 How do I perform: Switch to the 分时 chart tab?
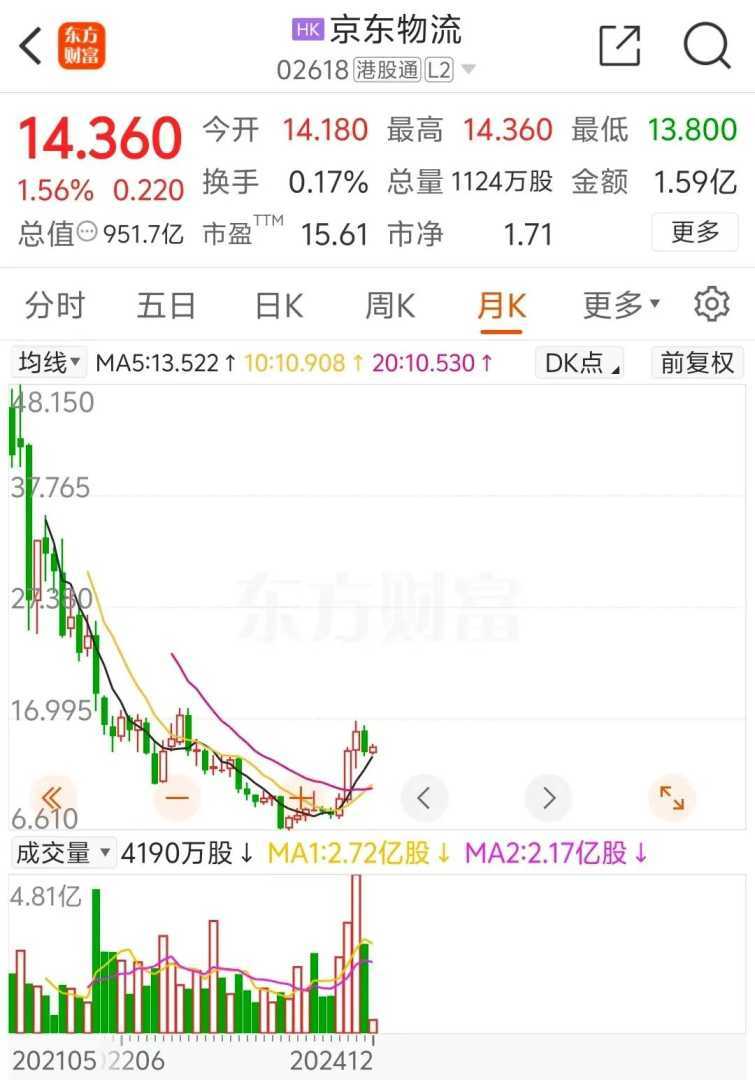55,305
